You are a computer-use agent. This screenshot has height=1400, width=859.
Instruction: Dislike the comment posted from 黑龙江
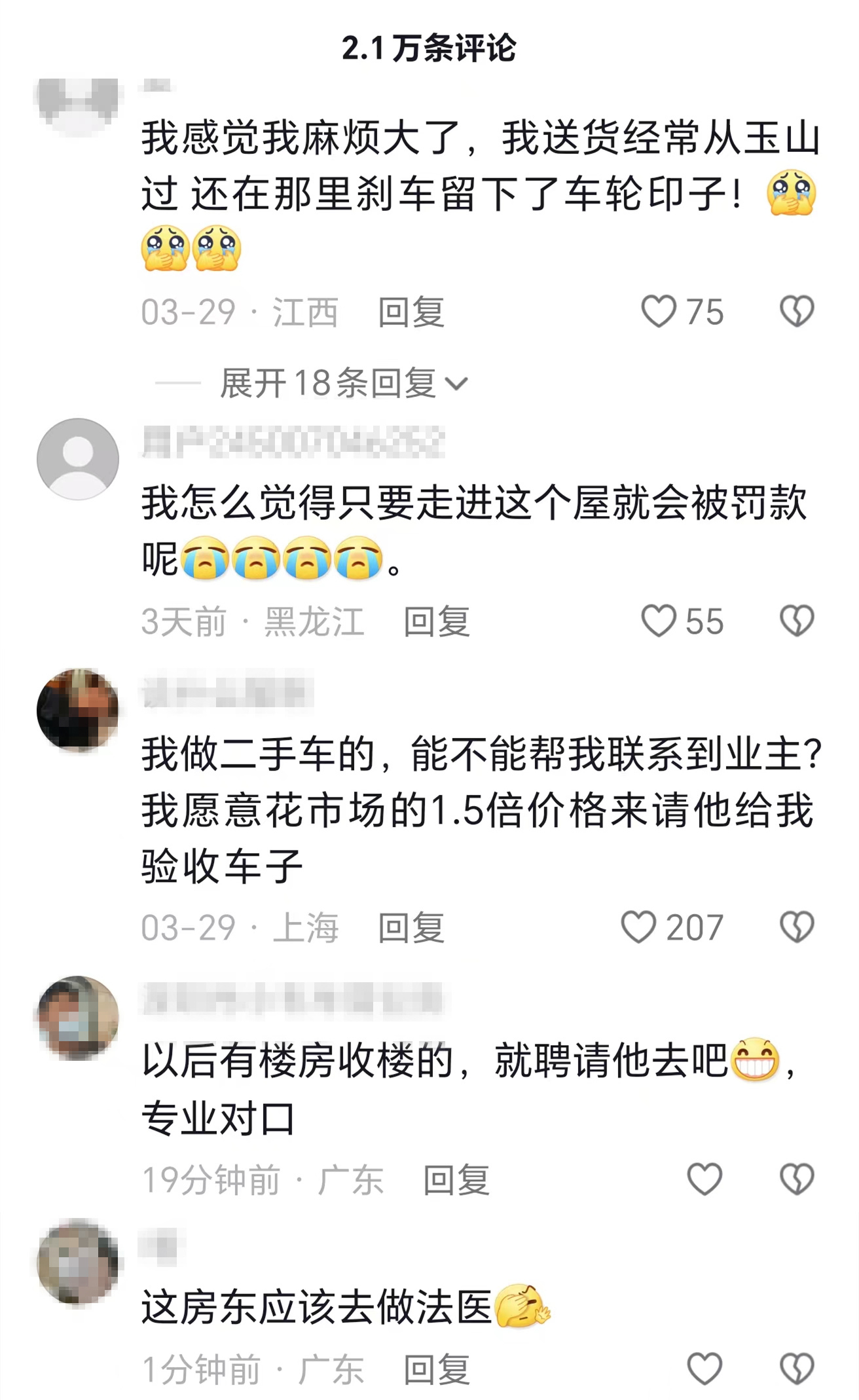pyautogui.click(x=797, y=621)
